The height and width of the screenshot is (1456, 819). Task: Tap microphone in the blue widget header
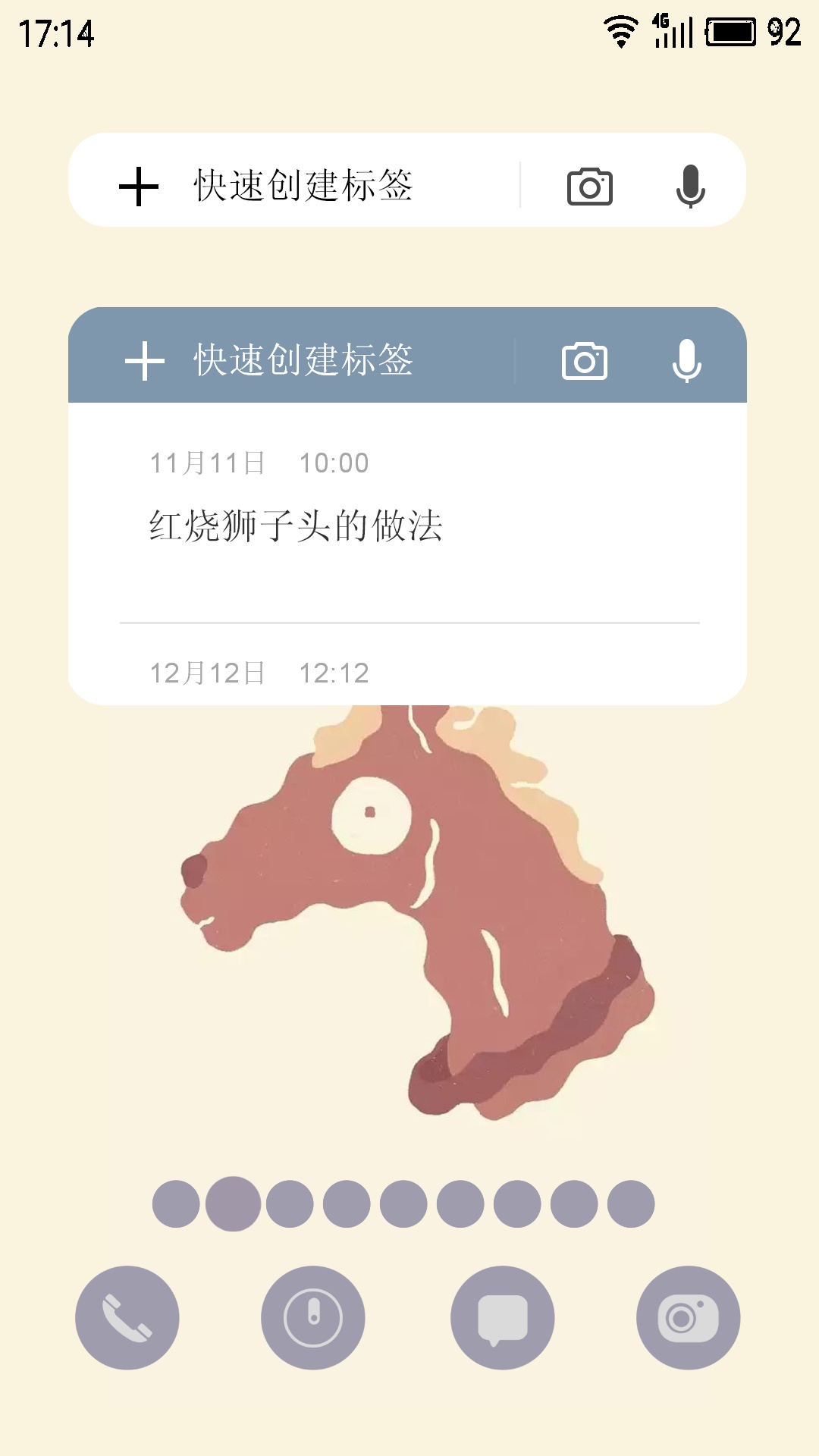coord(687,361)
